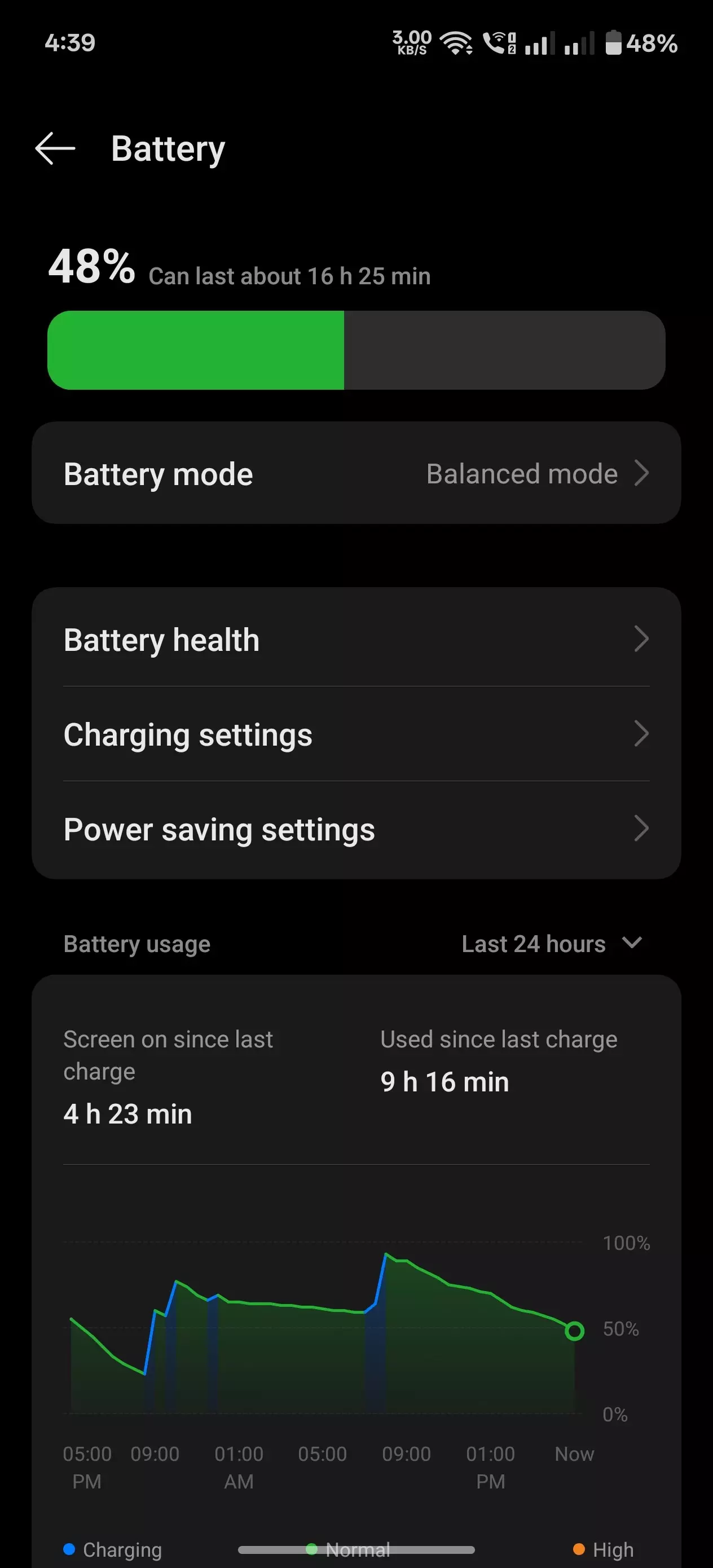Tap the SIM 1 signal strength bars
The image size is (713, 1568).
point(541,44)
